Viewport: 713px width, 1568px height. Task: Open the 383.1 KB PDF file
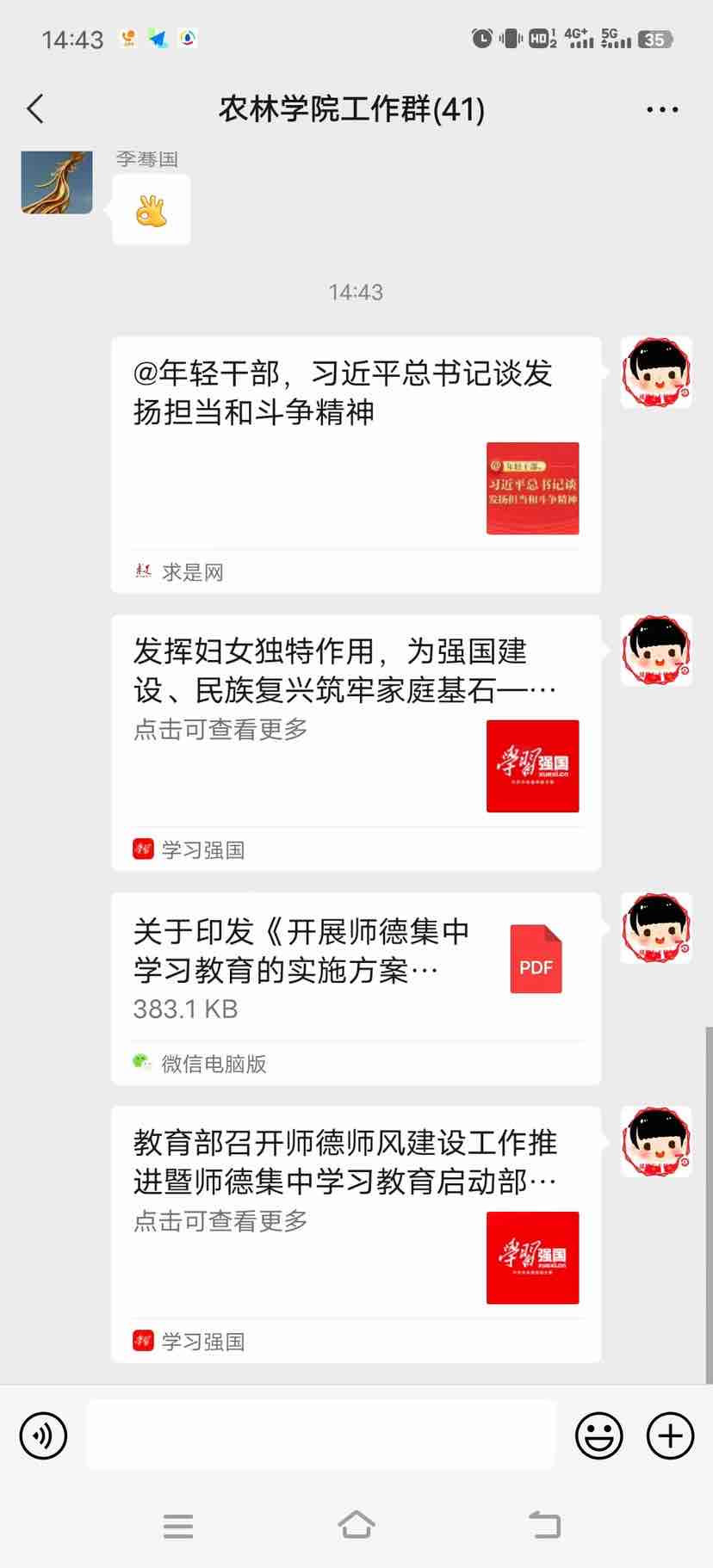tap(356, 987)
